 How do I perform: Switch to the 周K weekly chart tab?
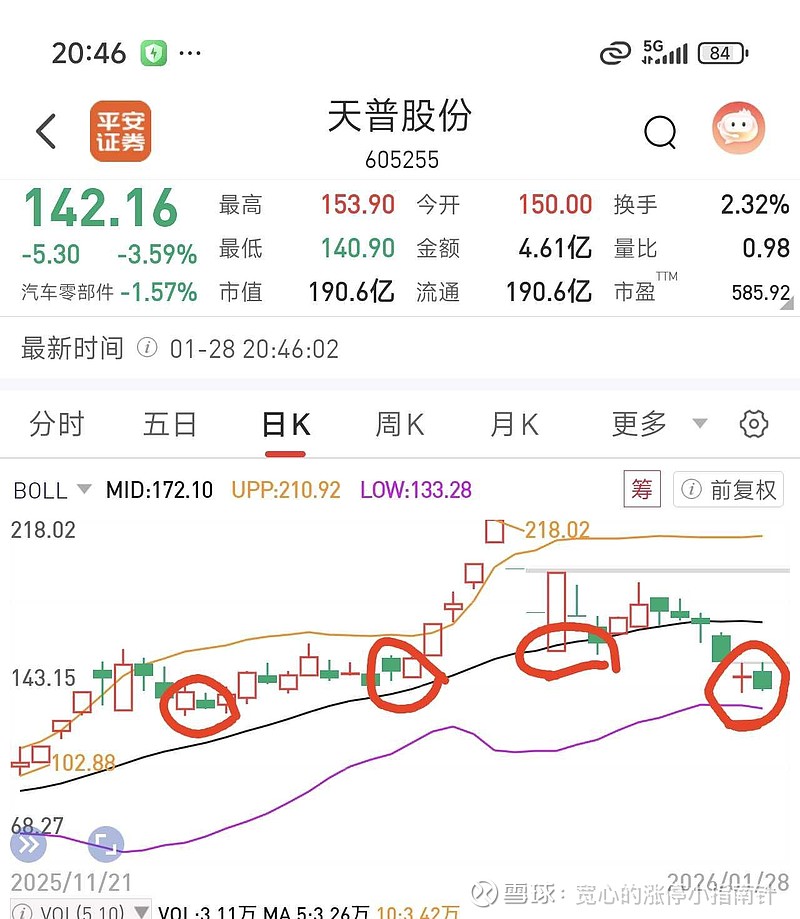click(398, 424)
